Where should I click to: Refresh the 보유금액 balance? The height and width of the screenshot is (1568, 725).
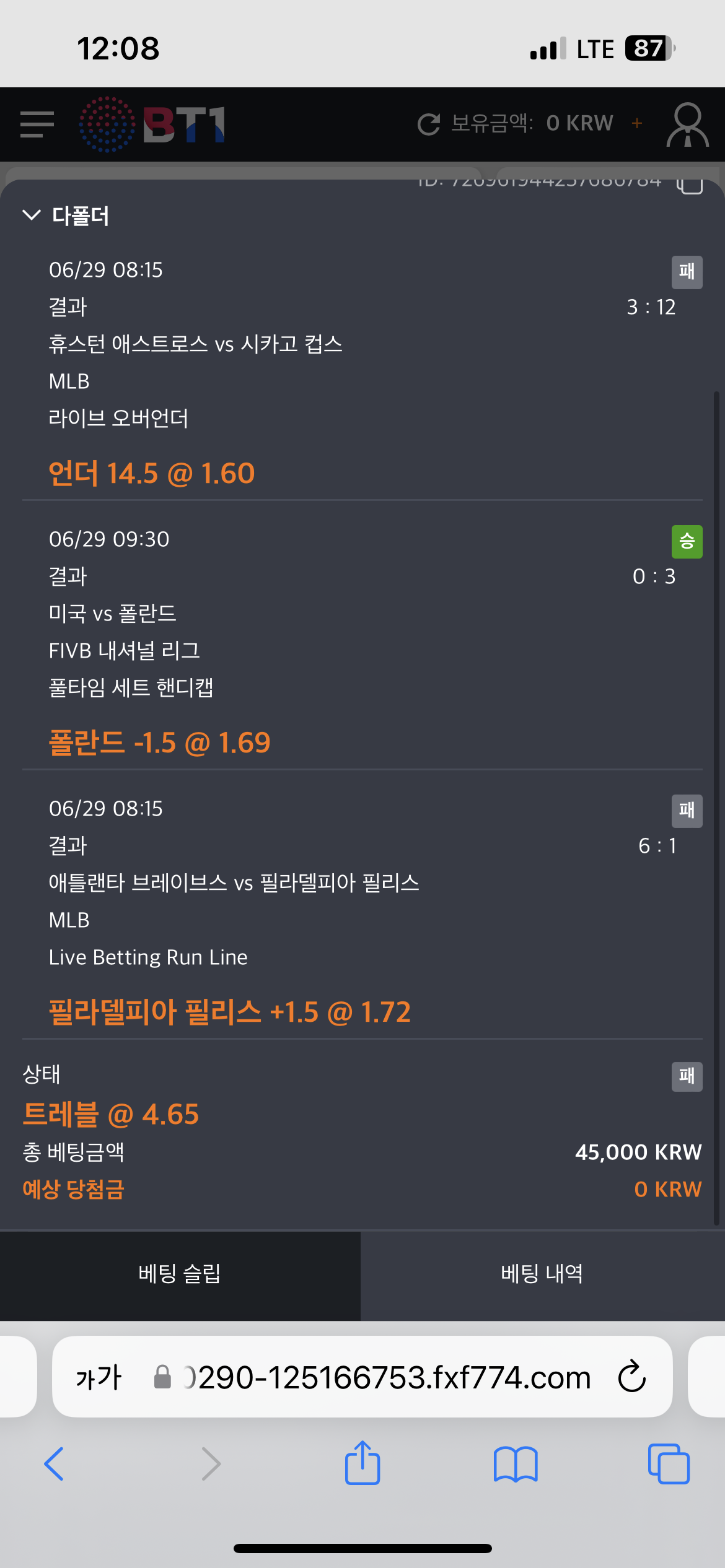click(429, 124)
